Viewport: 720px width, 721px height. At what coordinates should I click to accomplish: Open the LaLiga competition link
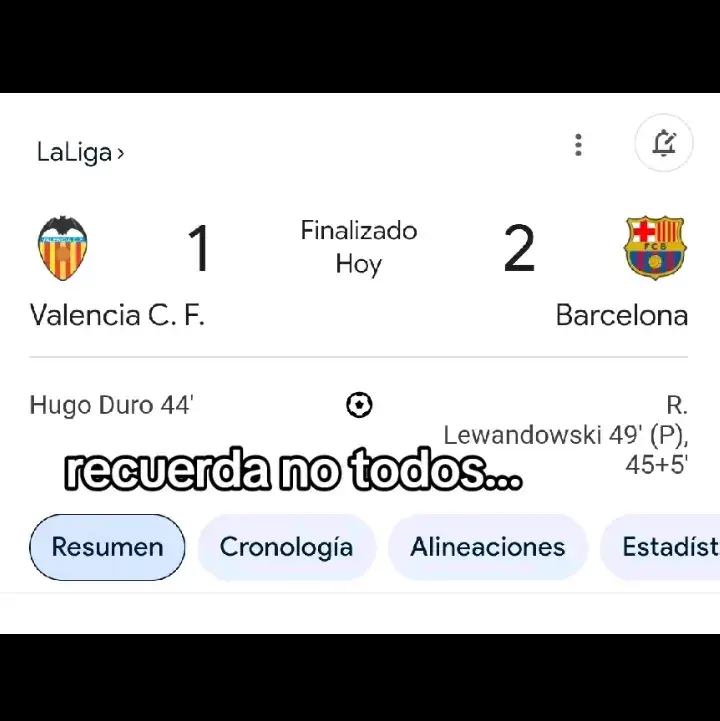(80, 153)
